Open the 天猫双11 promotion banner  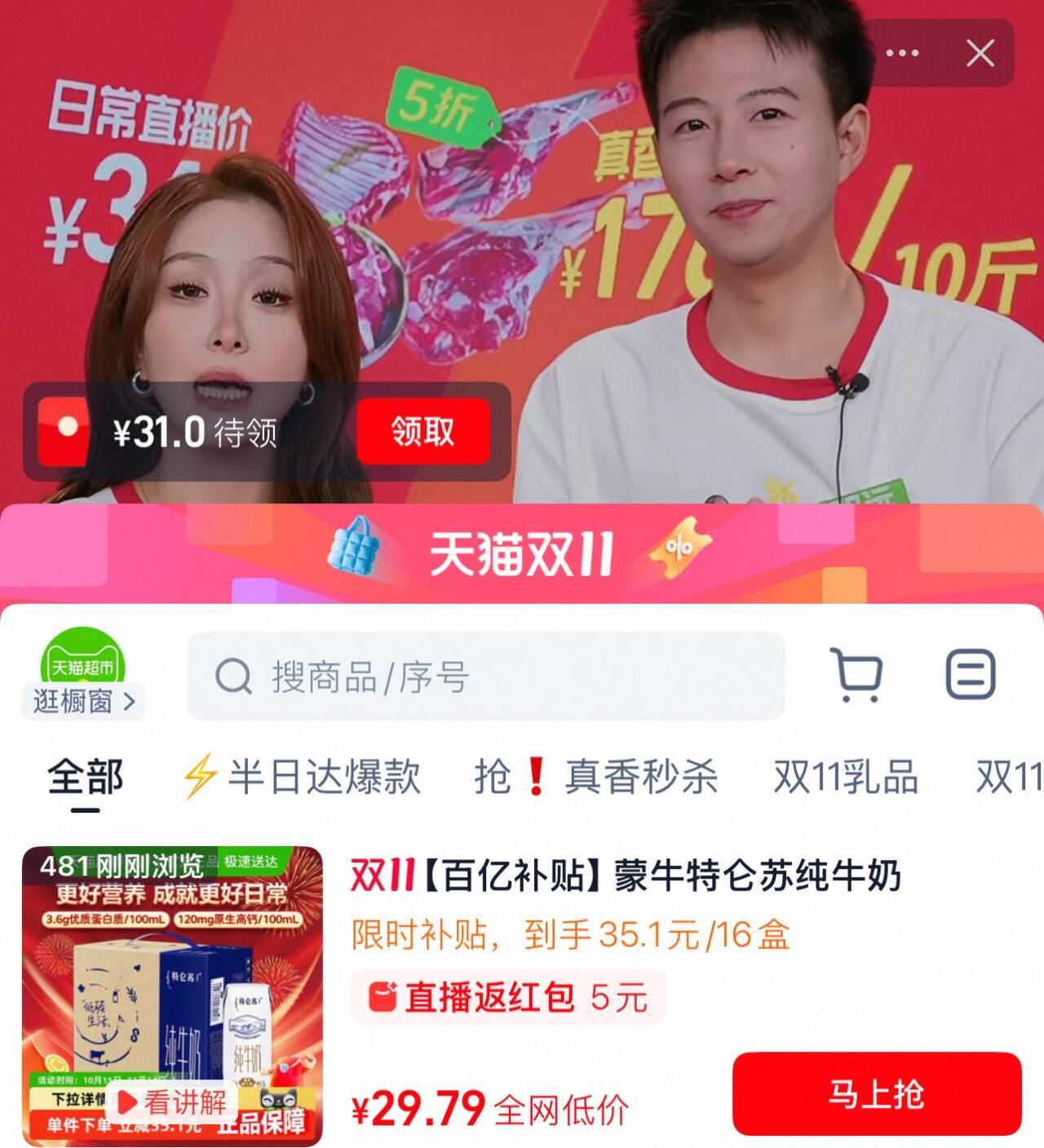coord(522,555)
